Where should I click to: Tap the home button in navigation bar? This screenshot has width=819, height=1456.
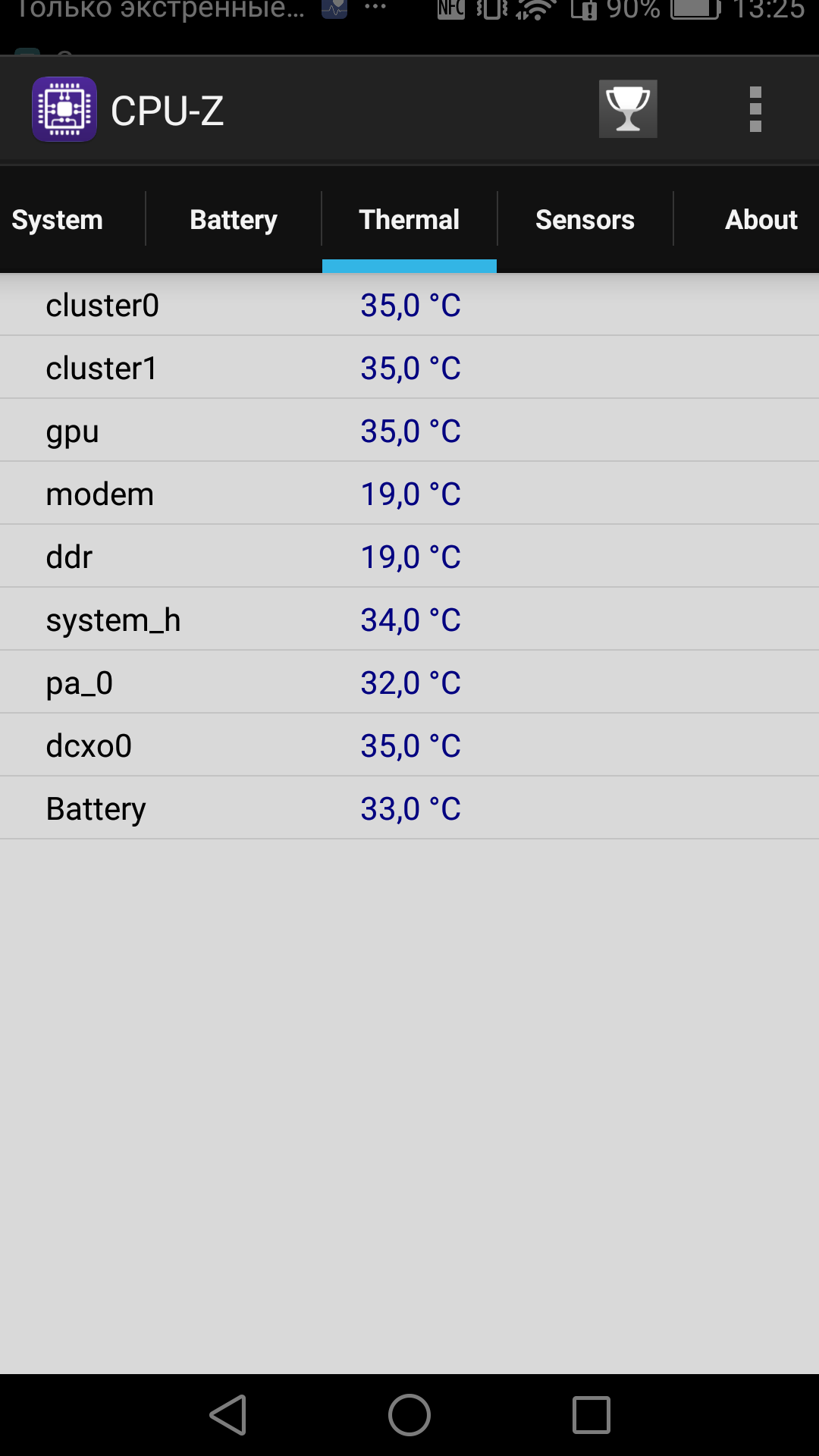point(409,1415)
